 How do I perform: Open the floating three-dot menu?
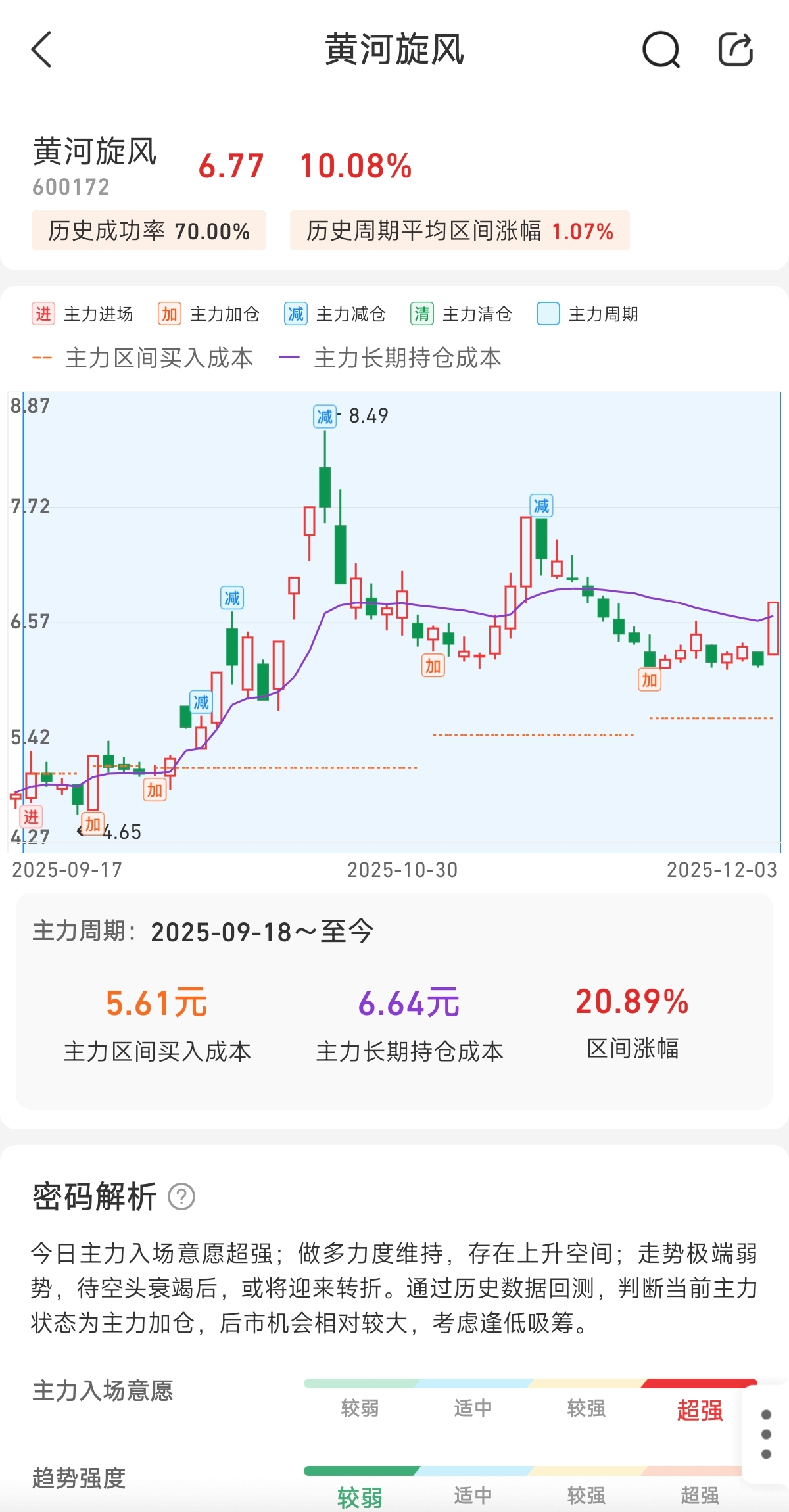point(765,1434)
